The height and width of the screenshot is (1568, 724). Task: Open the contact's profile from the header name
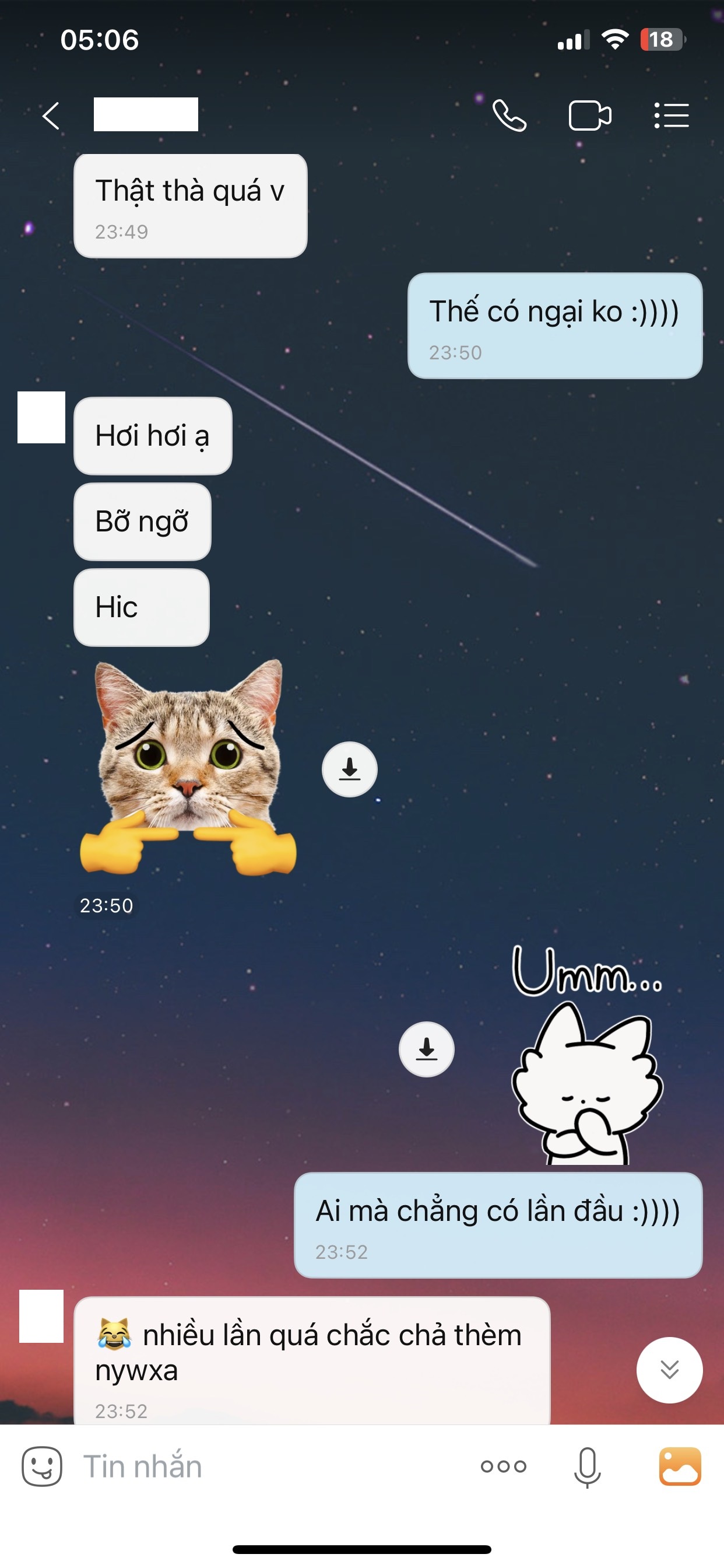[x=146, y=114]
